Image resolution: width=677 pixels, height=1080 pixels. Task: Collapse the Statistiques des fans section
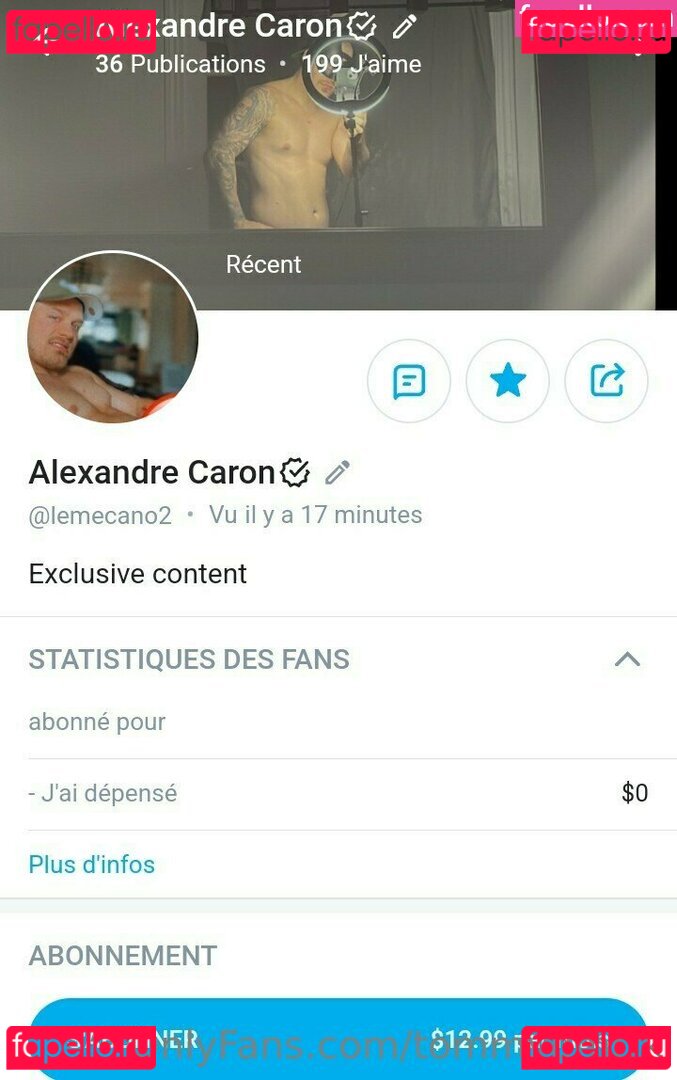click(627, 659)
